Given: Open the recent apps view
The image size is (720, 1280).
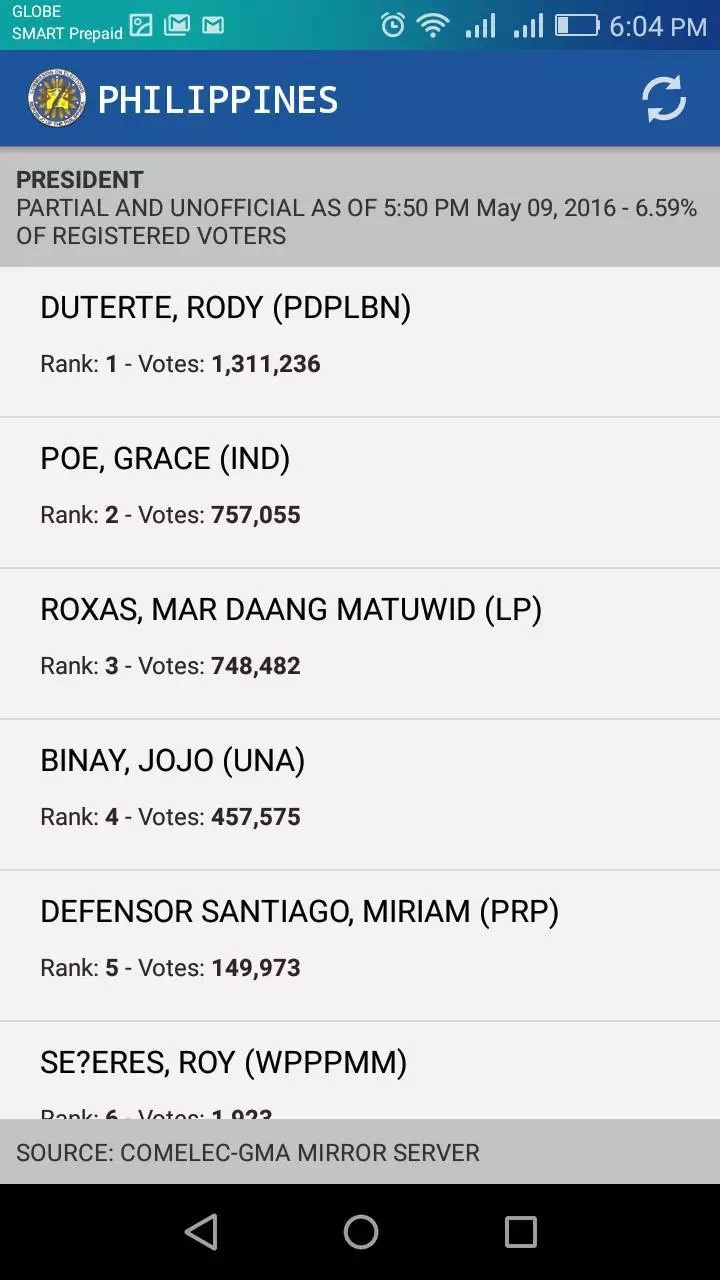Looking at the screenshot, I should point(520,1232).
